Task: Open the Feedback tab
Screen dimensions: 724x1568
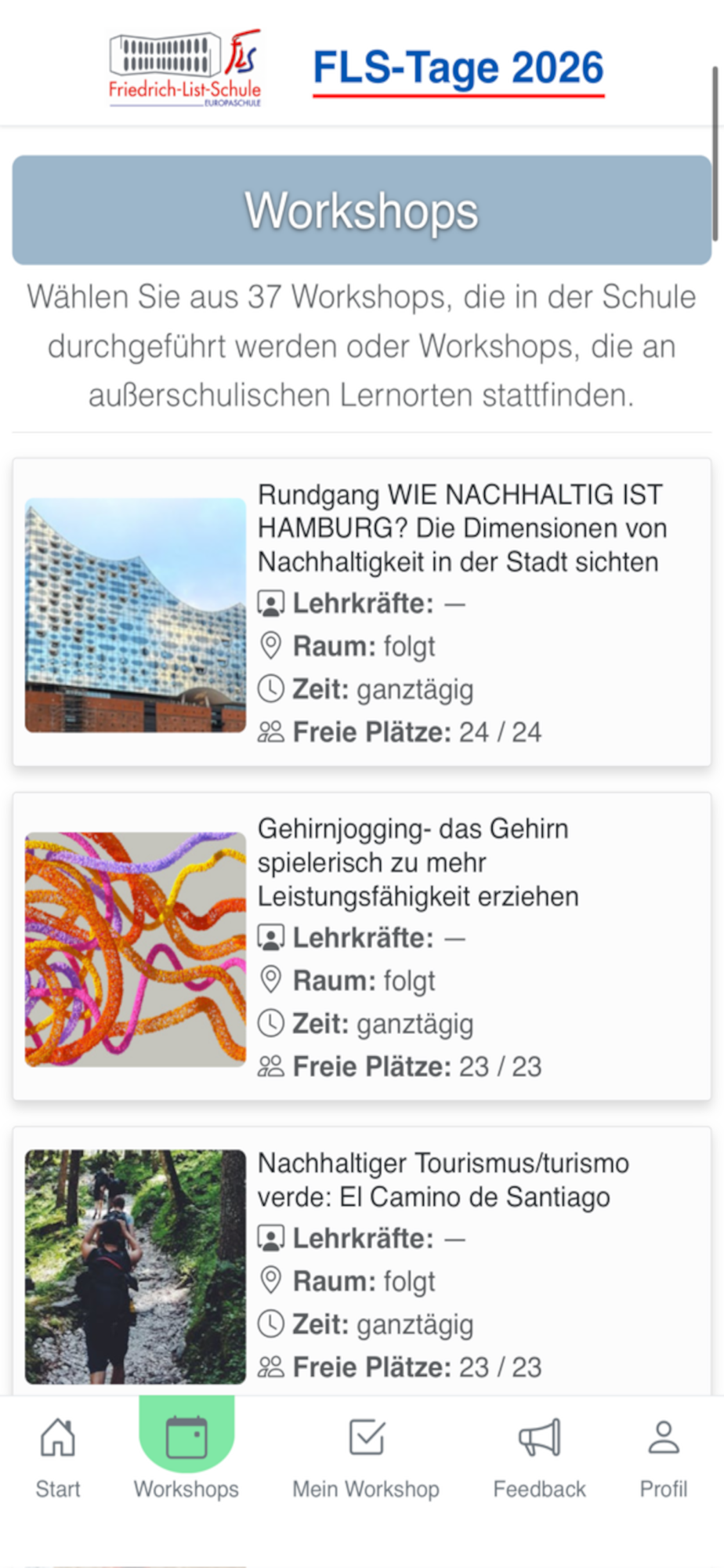Action: tap(540, 1458)
